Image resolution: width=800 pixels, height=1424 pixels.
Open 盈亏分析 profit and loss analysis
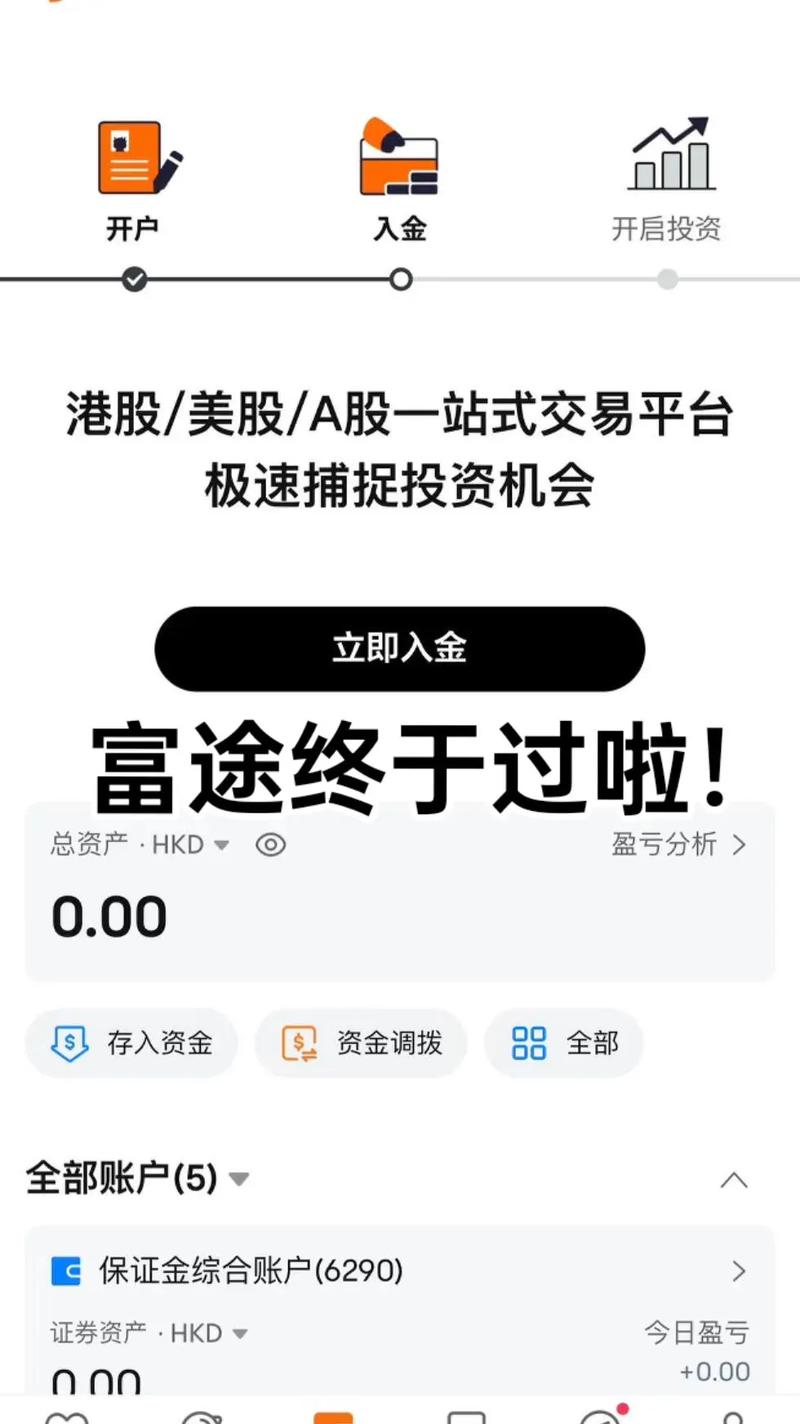pos(680,844)
